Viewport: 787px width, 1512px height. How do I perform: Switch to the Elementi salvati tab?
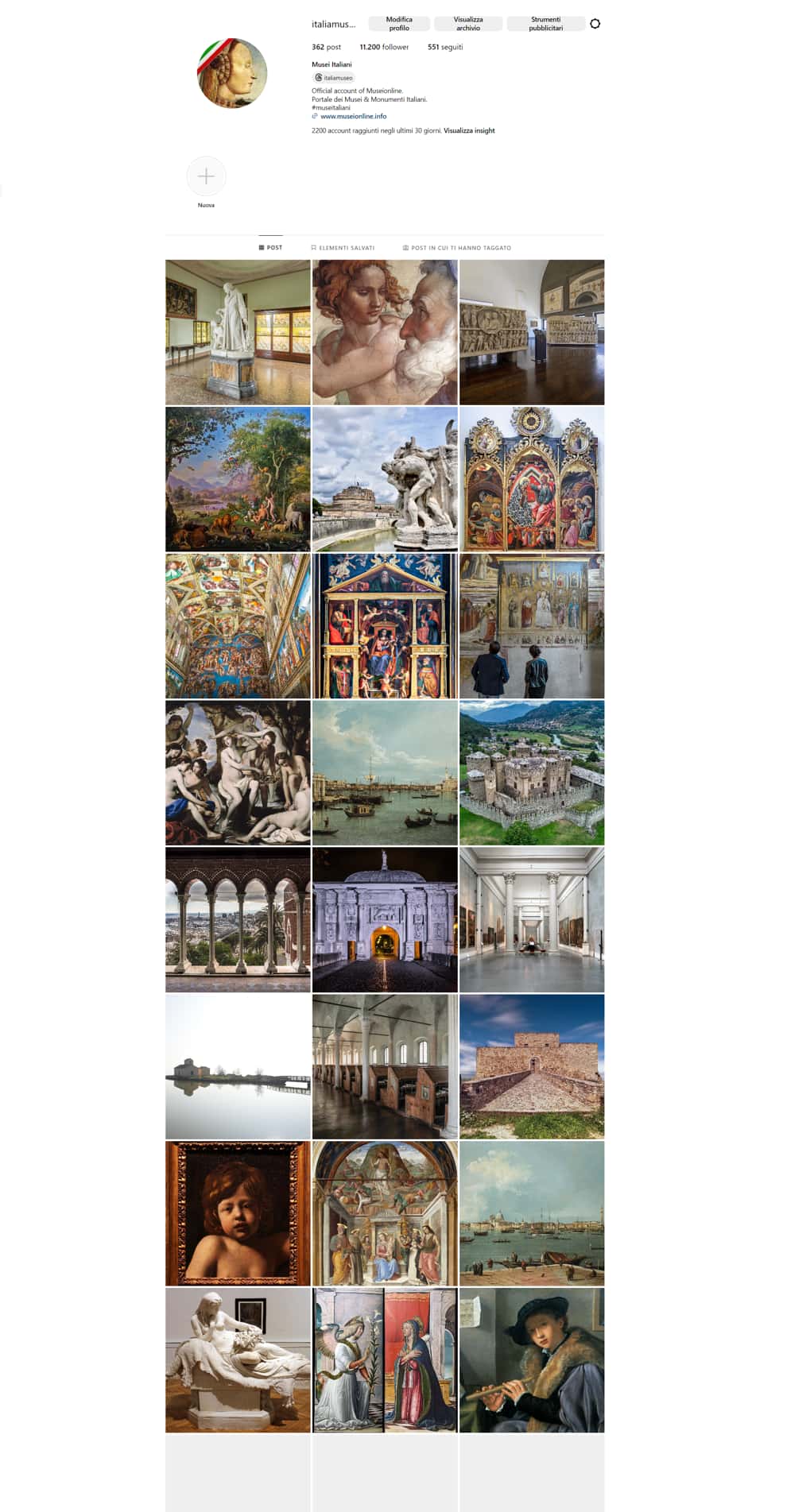[x=343, y=248]
